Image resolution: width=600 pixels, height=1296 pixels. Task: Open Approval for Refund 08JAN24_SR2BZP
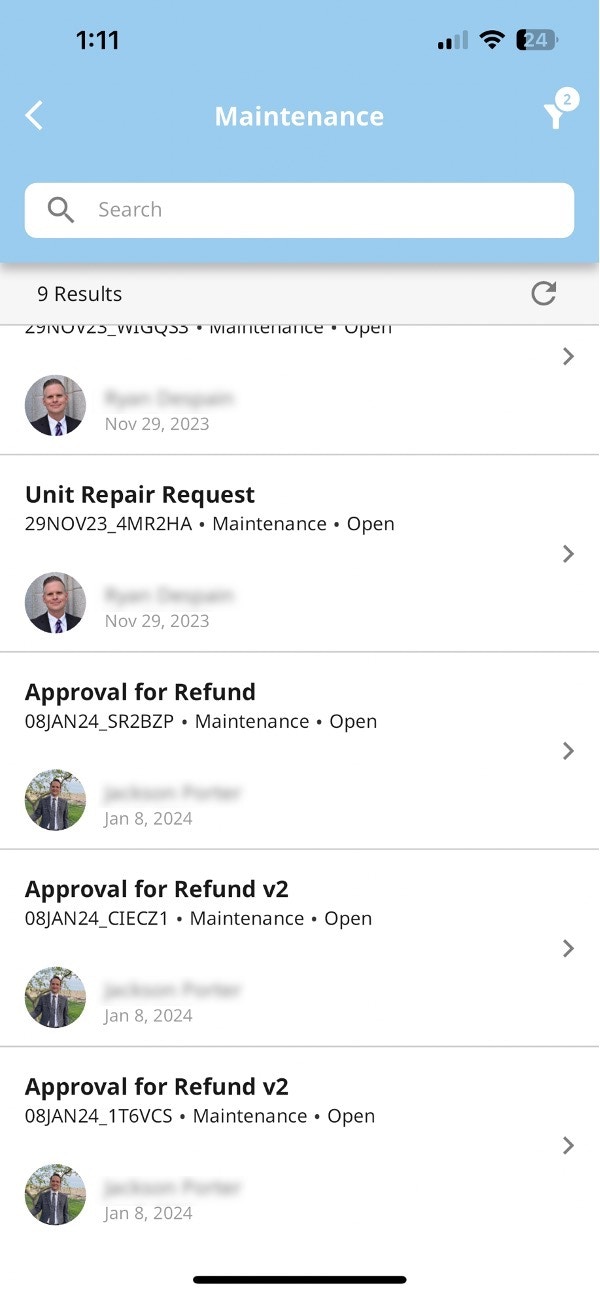click(300, 750)
